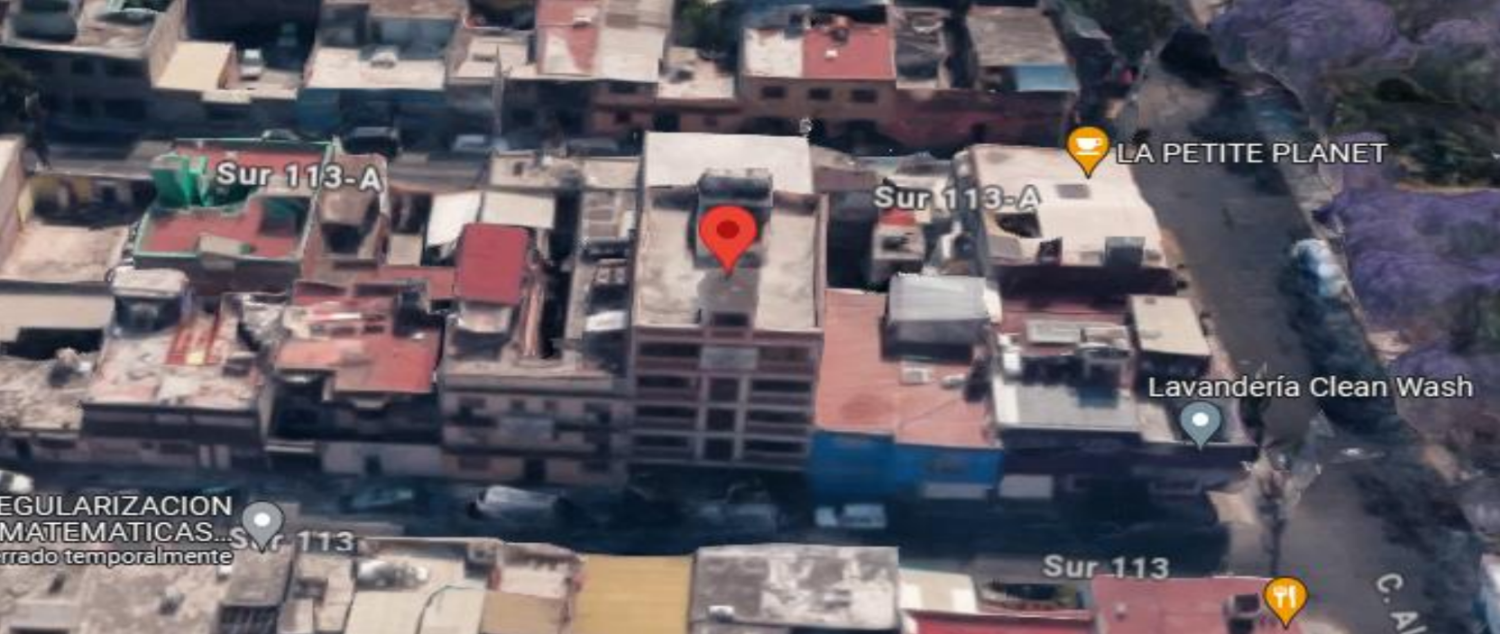
Task: Select the Regularizacion Matematicas place pin
Action: coord(263,525)
